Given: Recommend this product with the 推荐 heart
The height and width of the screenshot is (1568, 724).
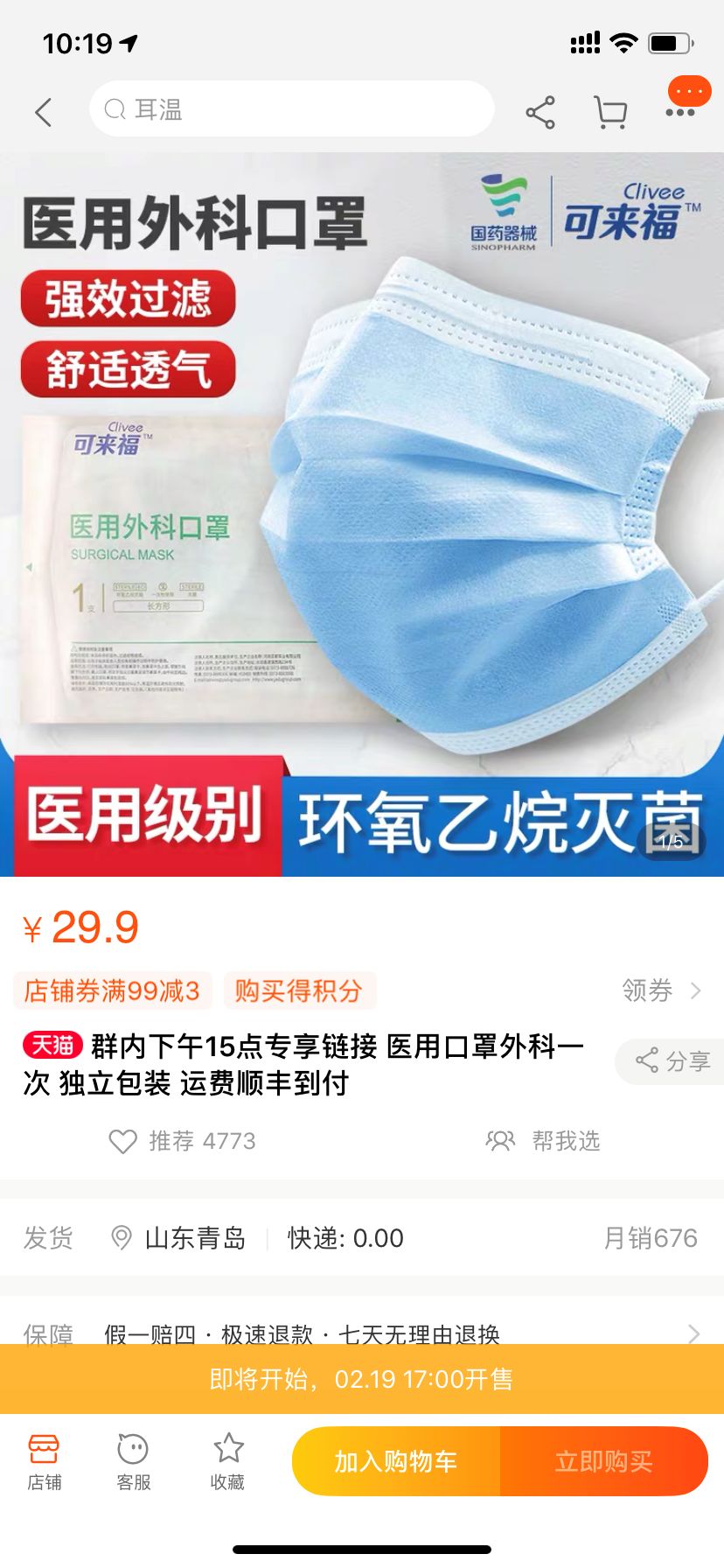Looking at the screenshot, I should pos(182,1141).
